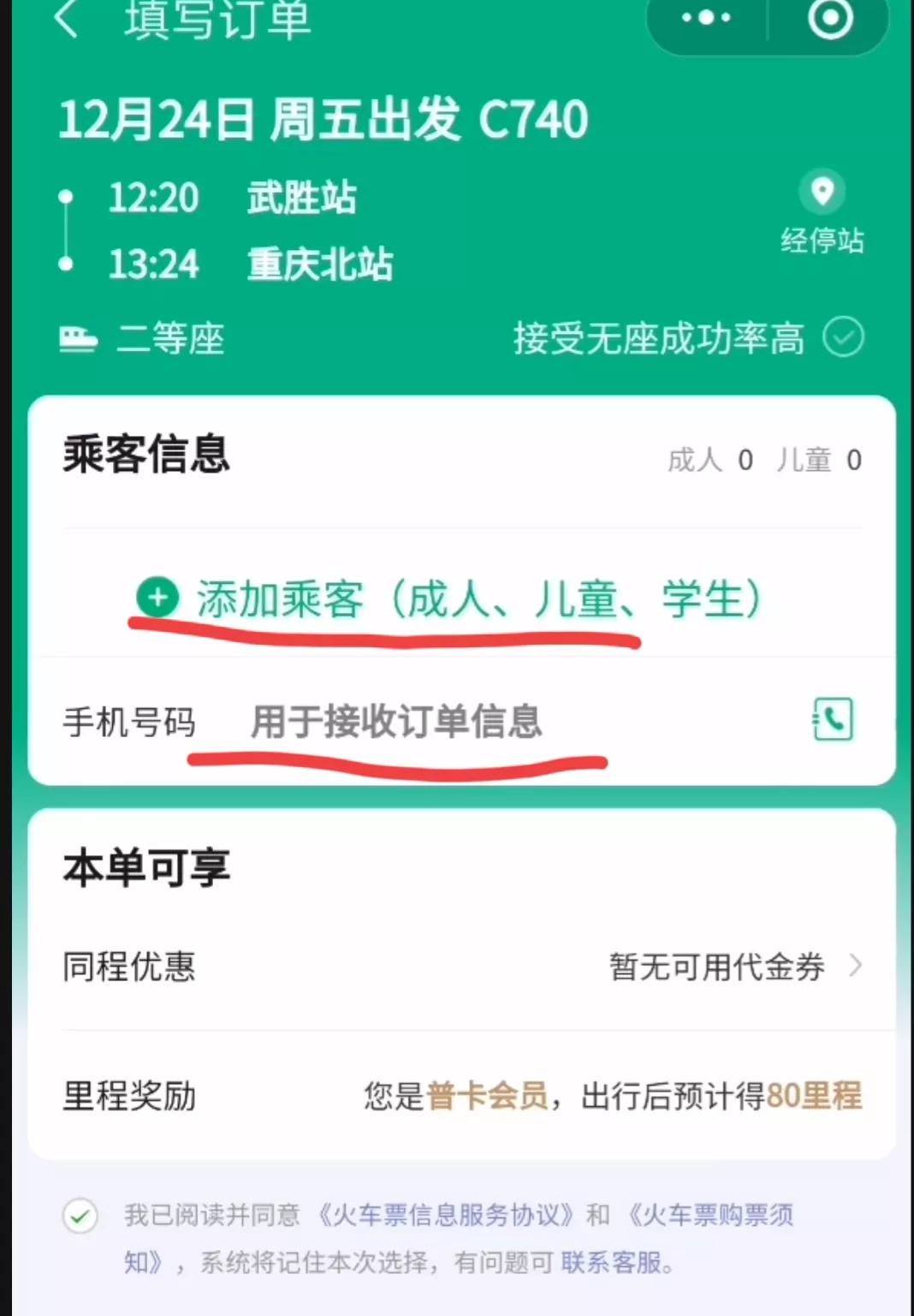Tap the plus icon to add passenger
The width and height of the screenshot is (914, 1316).
tap(157, 598)
